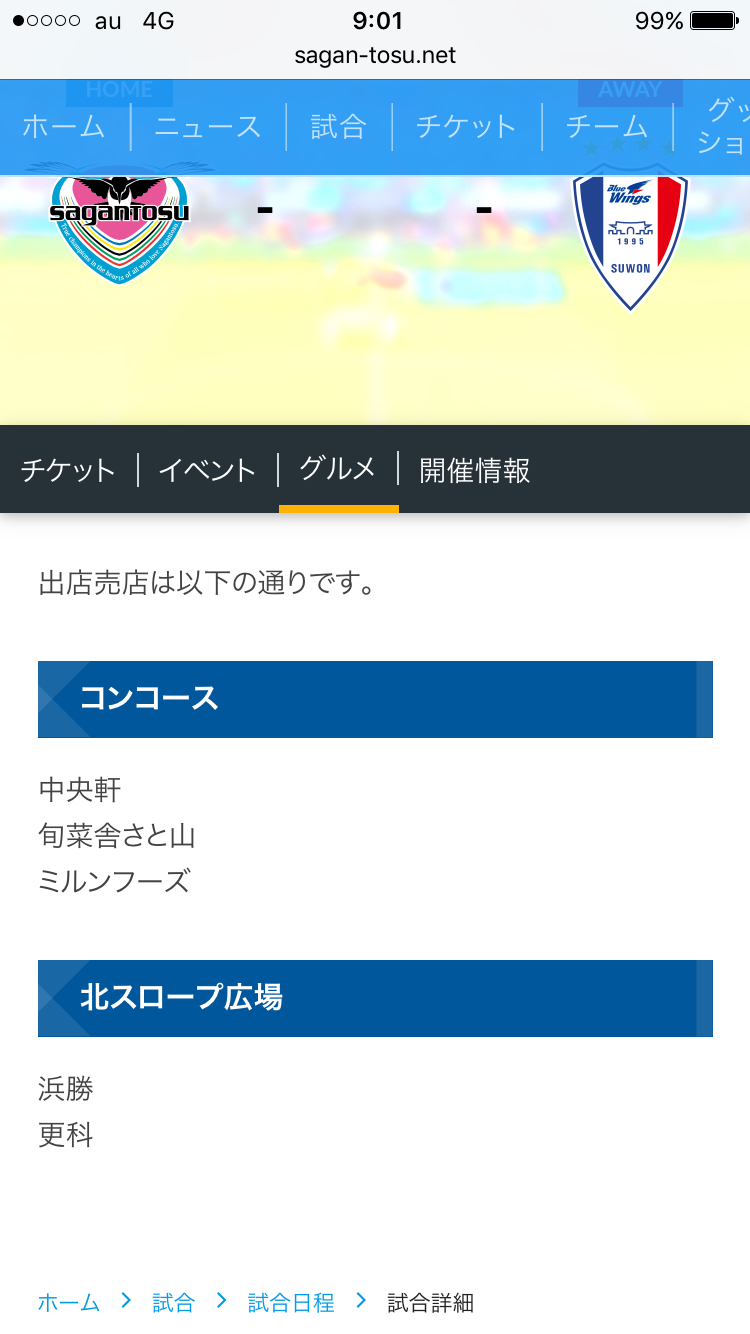This screenshot has height=1334, width=750.
Task: Select the グルメ tab
Action: [x=338, y=469]
